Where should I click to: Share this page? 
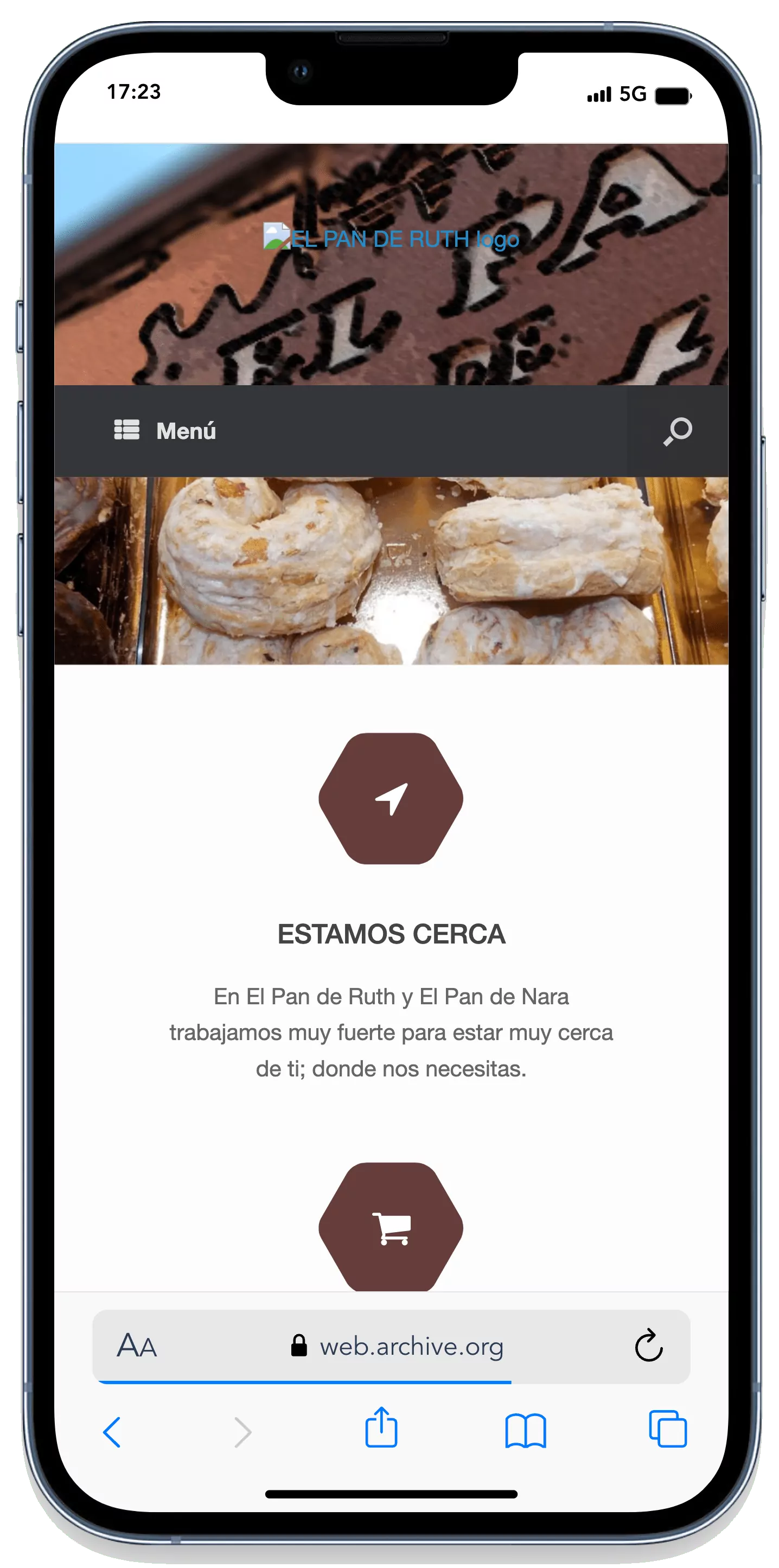[381, 1428]
